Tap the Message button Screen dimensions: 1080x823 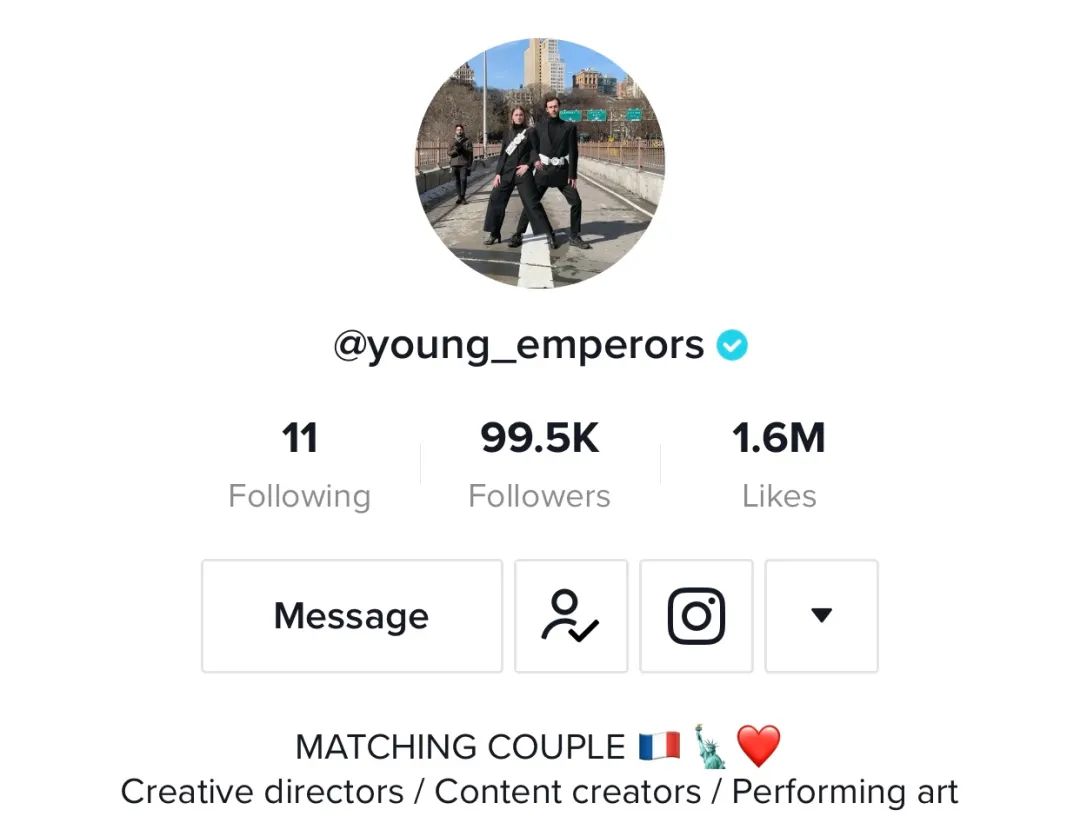(x=352, y=616)
